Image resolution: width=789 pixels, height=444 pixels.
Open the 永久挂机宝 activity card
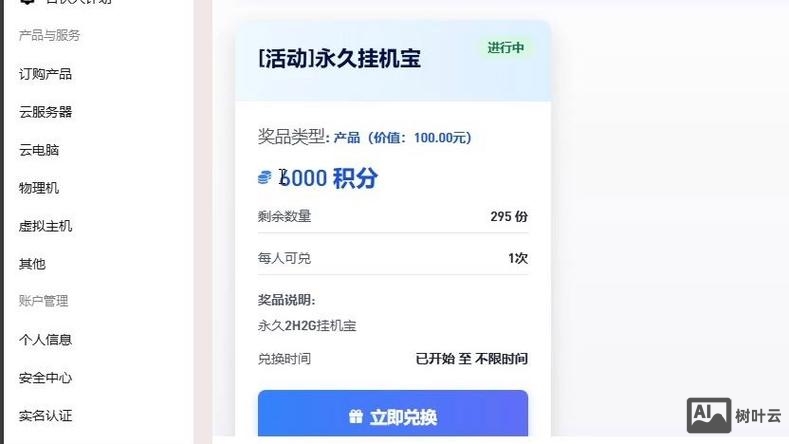[340, 58]
